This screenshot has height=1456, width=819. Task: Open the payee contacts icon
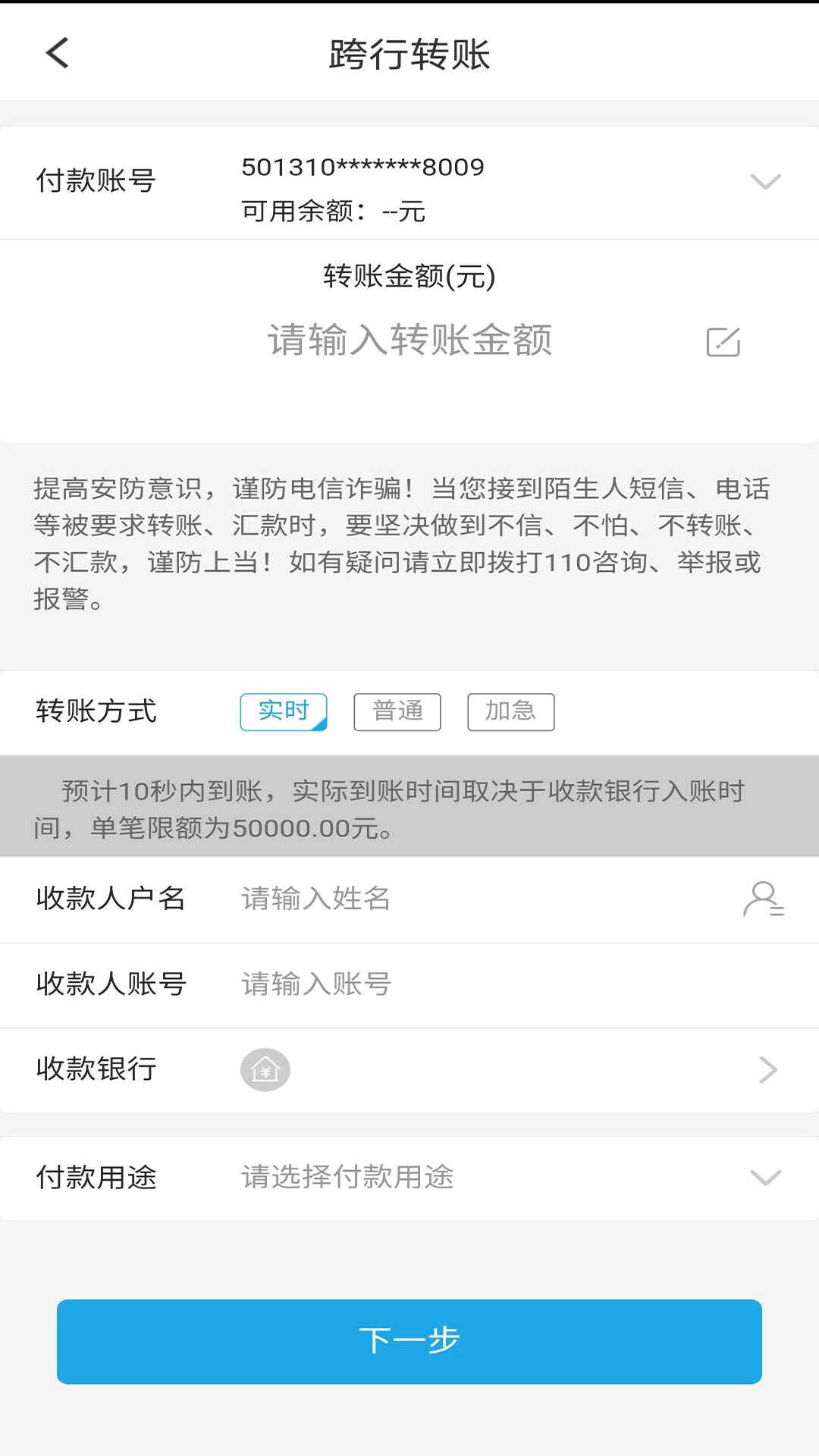click(763, 899)
